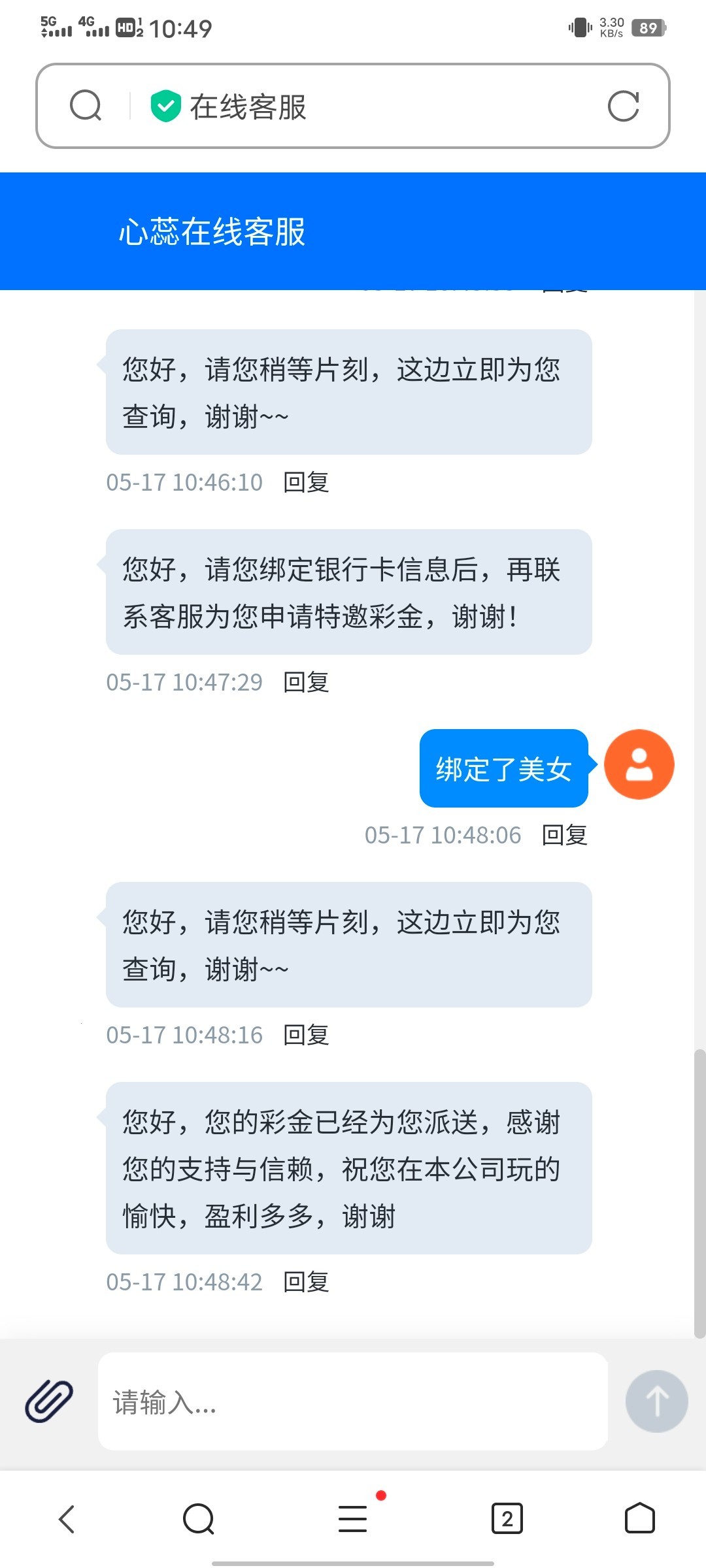Tap 回复 under the 10:48:42 message
This screenshot has width=706, height=1568.
306,1282
